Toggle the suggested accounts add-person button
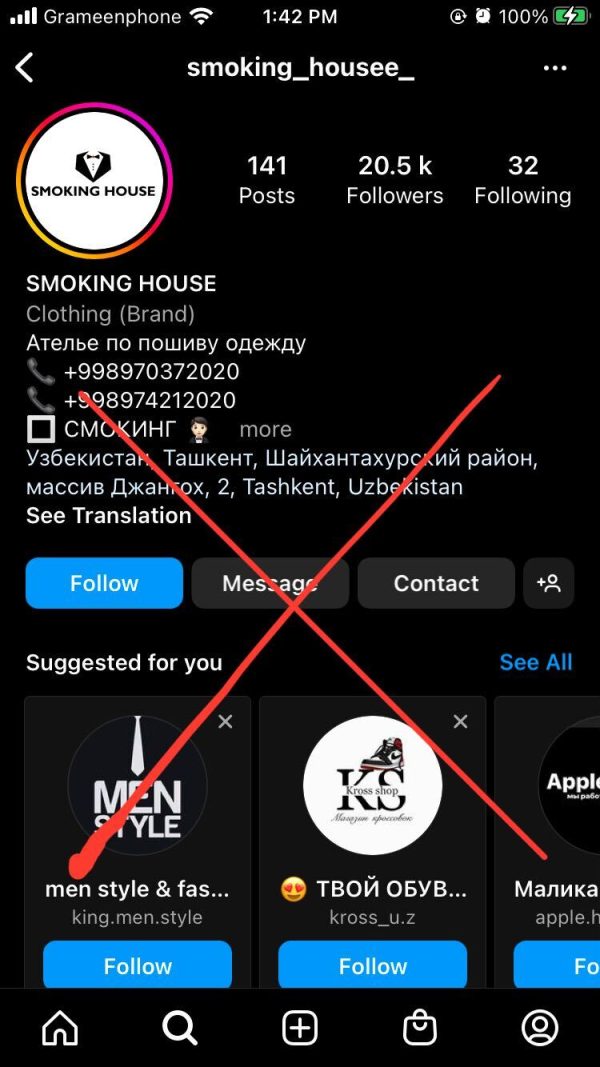Viewport: 600px width, 1067px height. click(548, 583)
